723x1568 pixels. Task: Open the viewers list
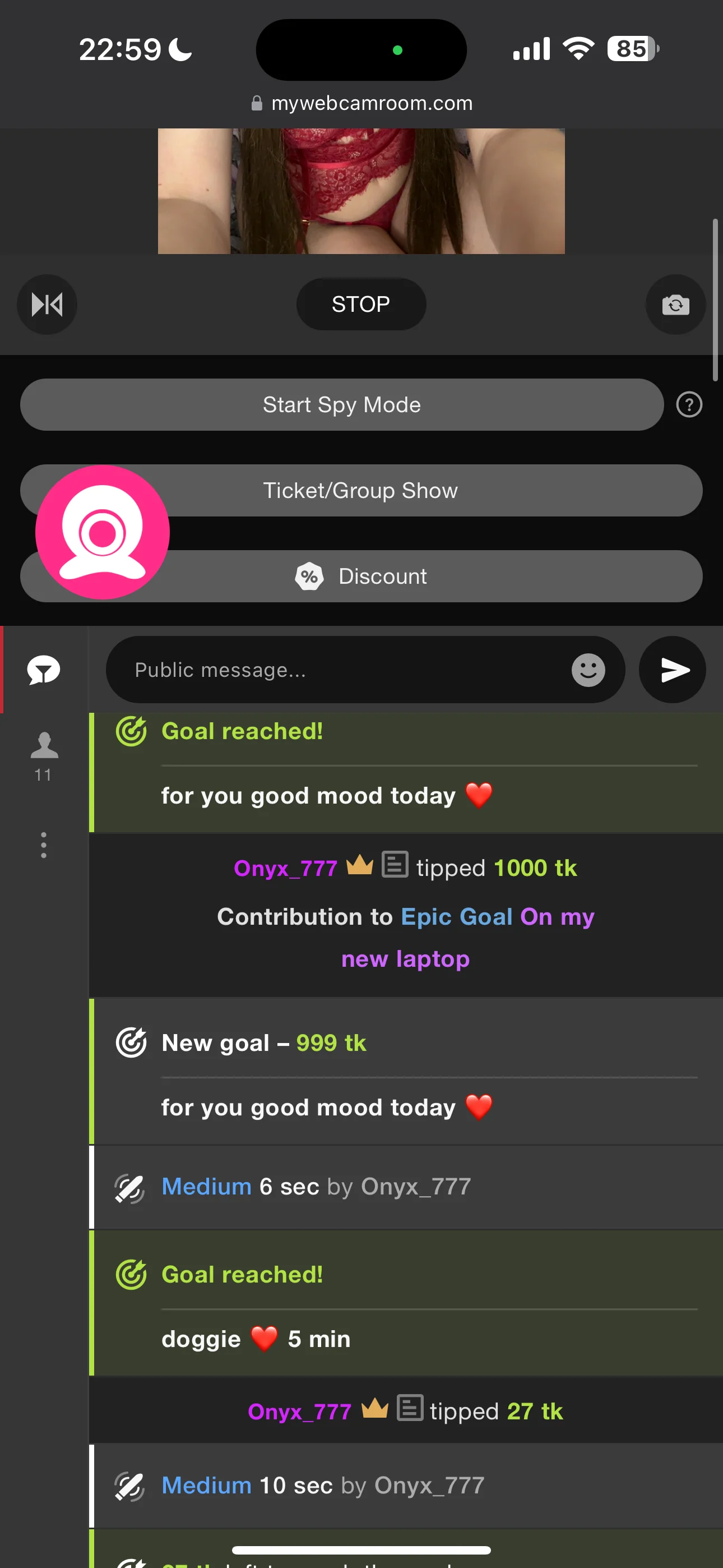click(44, 756)
